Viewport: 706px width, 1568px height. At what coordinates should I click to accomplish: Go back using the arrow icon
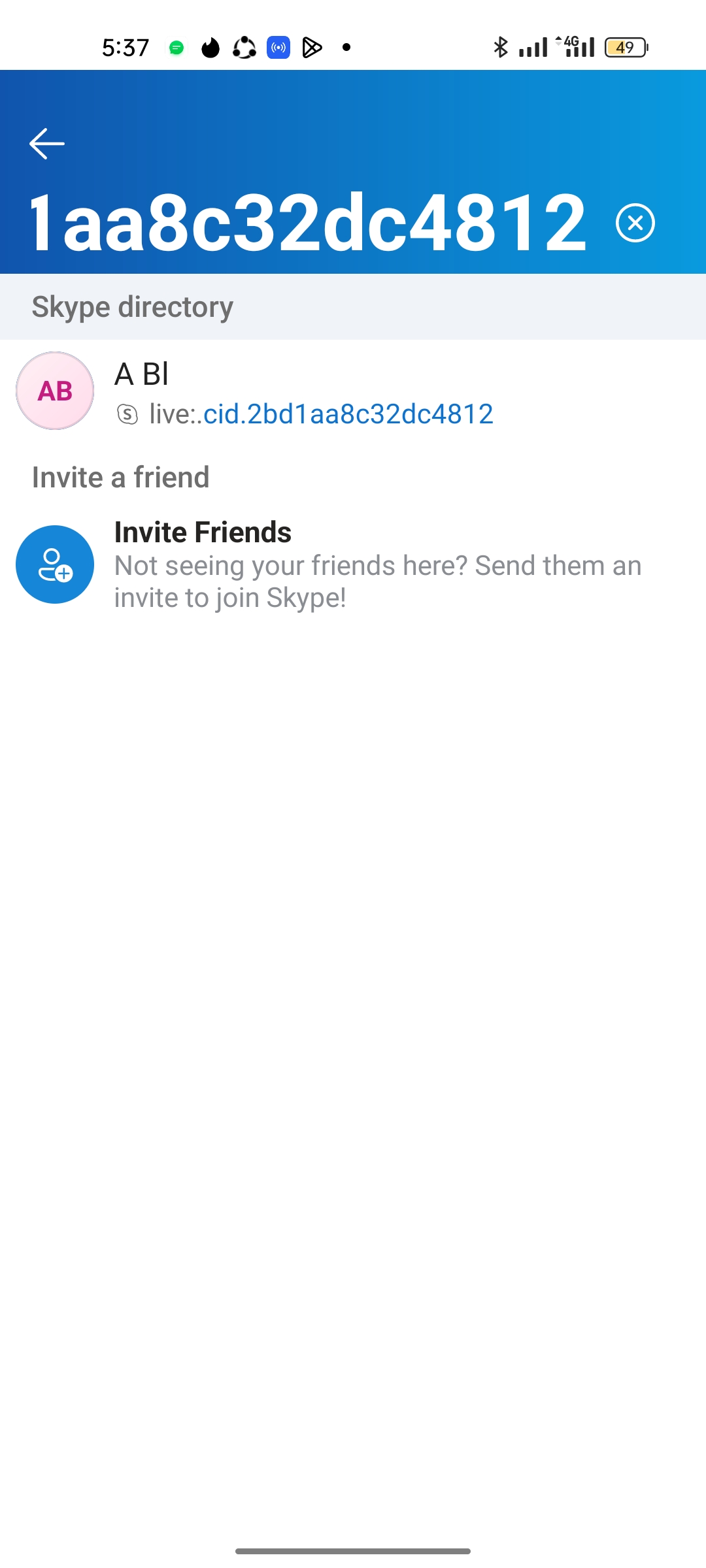[47, 144]
